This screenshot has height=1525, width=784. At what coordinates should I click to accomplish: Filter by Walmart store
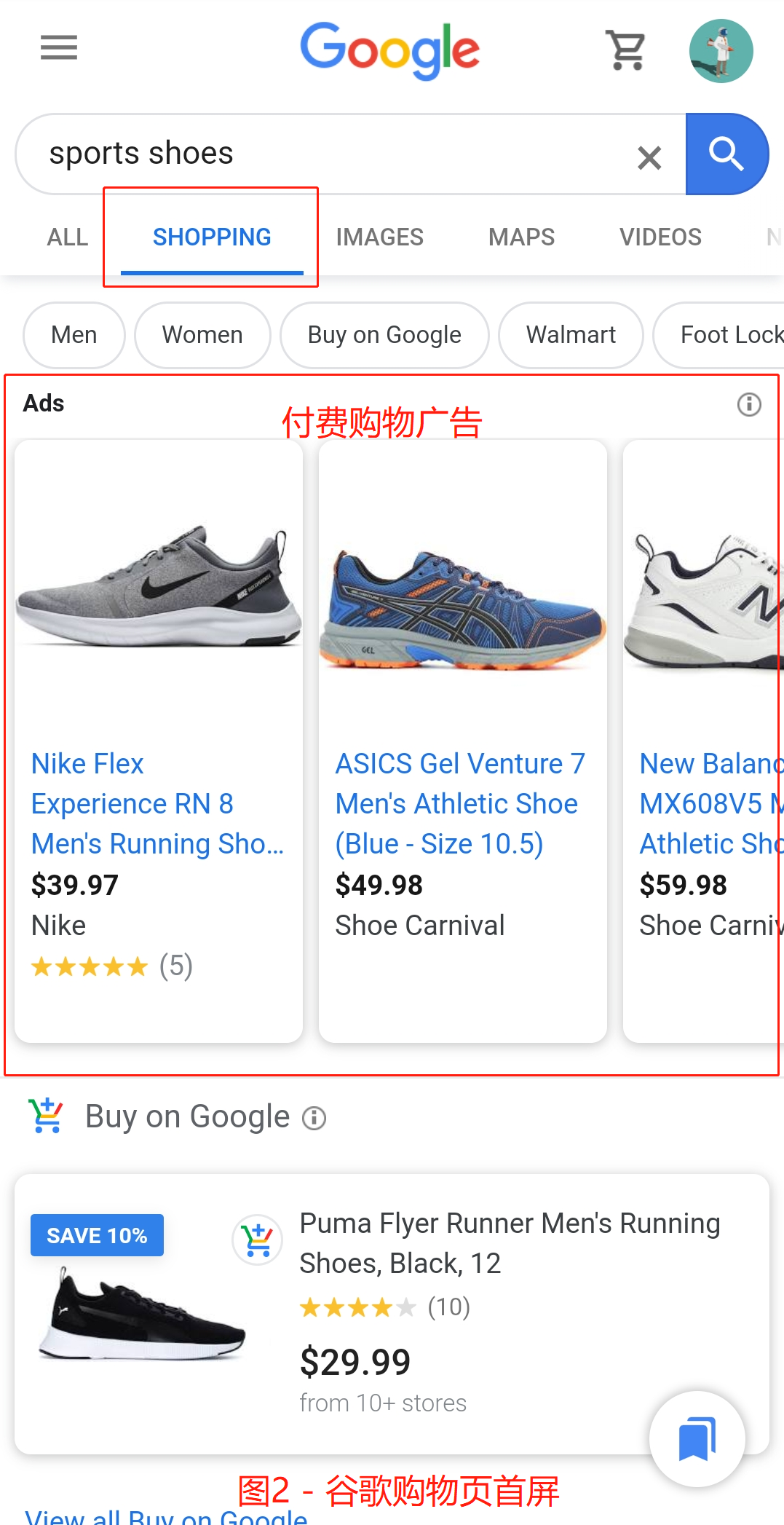pyautogui.click(x=571, y=335)
